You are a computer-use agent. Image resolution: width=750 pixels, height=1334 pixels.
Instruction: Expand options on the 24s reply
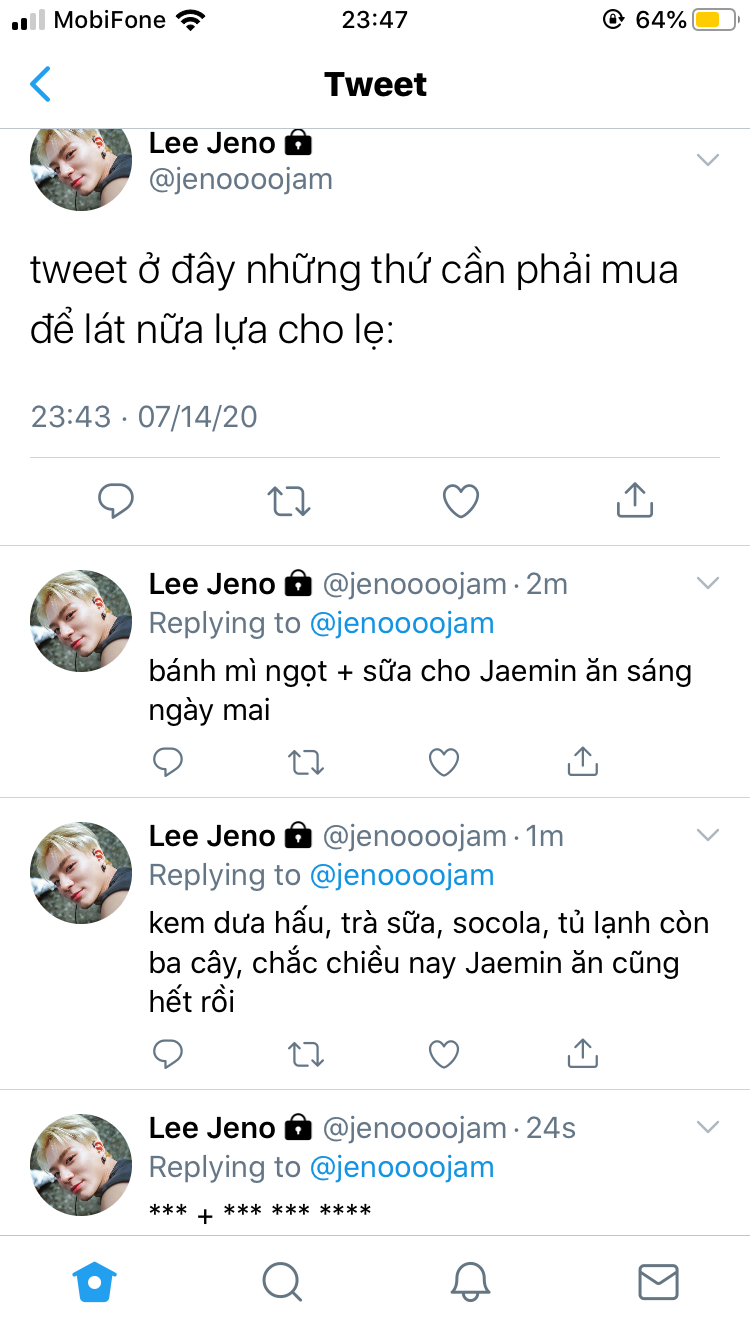[x=708, y=1127]
